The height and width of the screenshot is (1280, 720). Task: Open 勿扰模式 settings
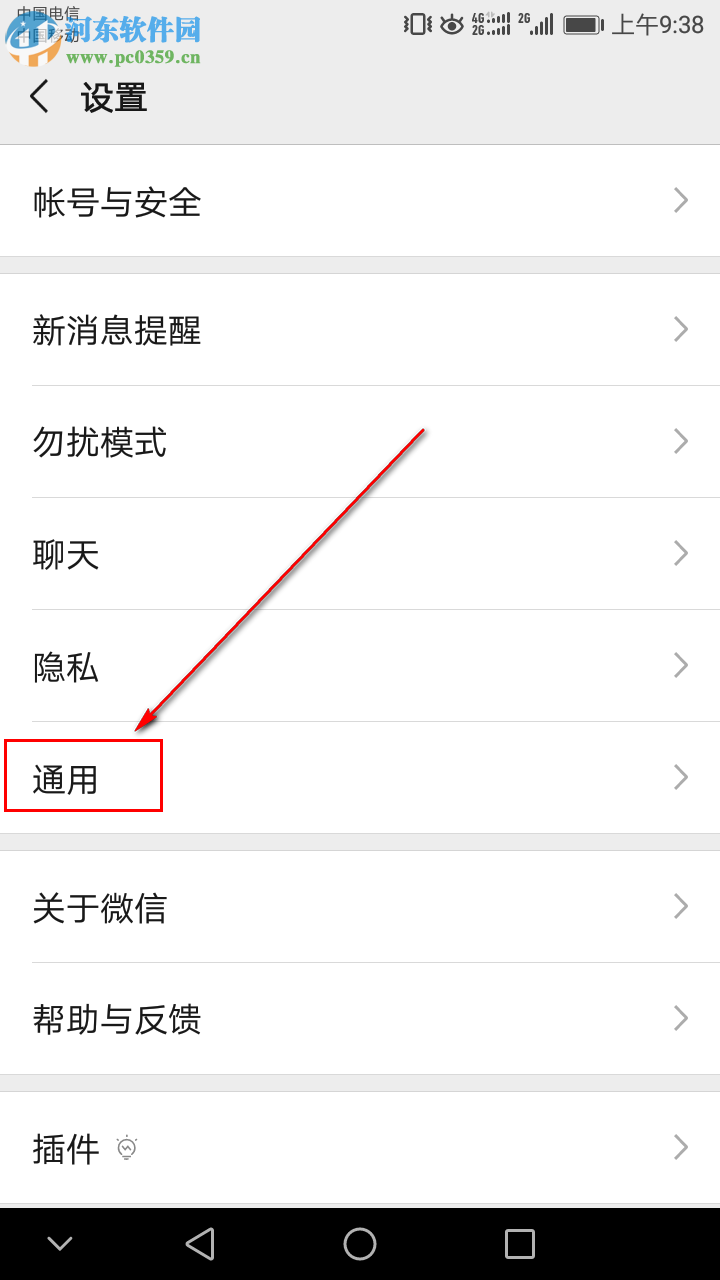click(360, 442)
